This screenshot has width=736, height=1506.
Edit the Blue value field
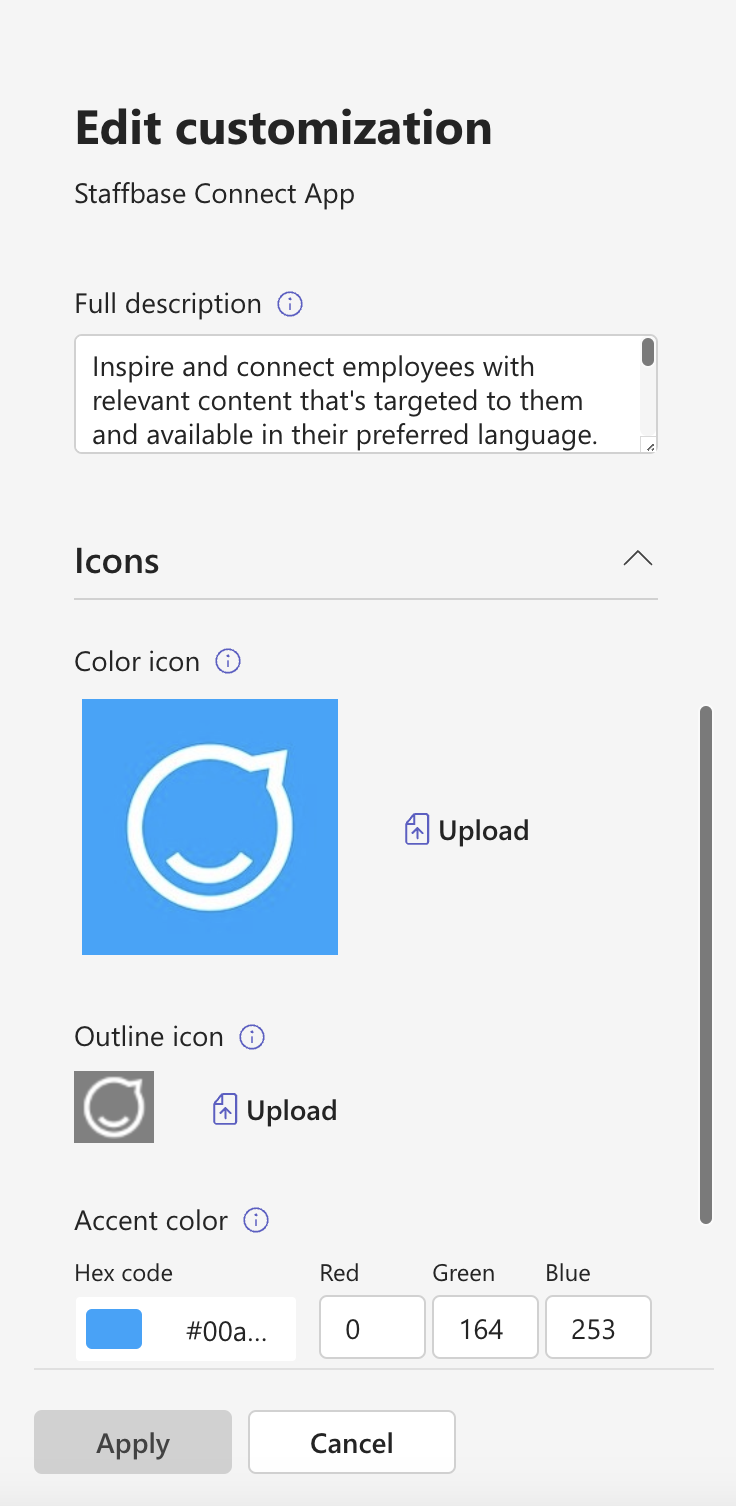[x=598, y=1328]
